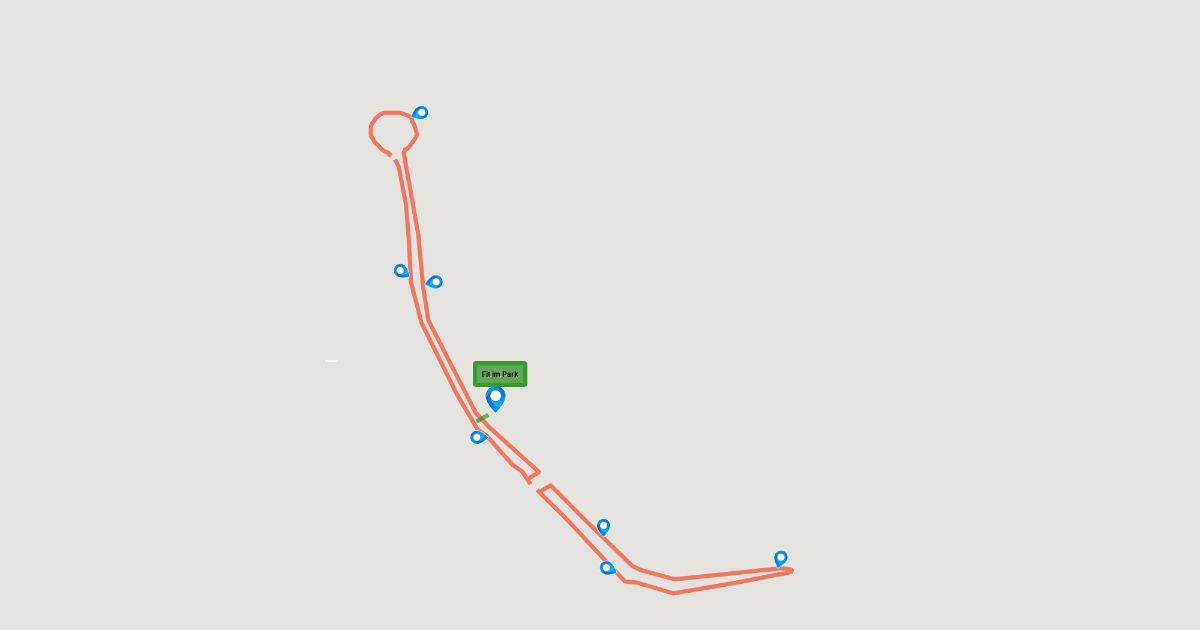
Task: Select the pin beside the route's loop
Action: [421, 113]
